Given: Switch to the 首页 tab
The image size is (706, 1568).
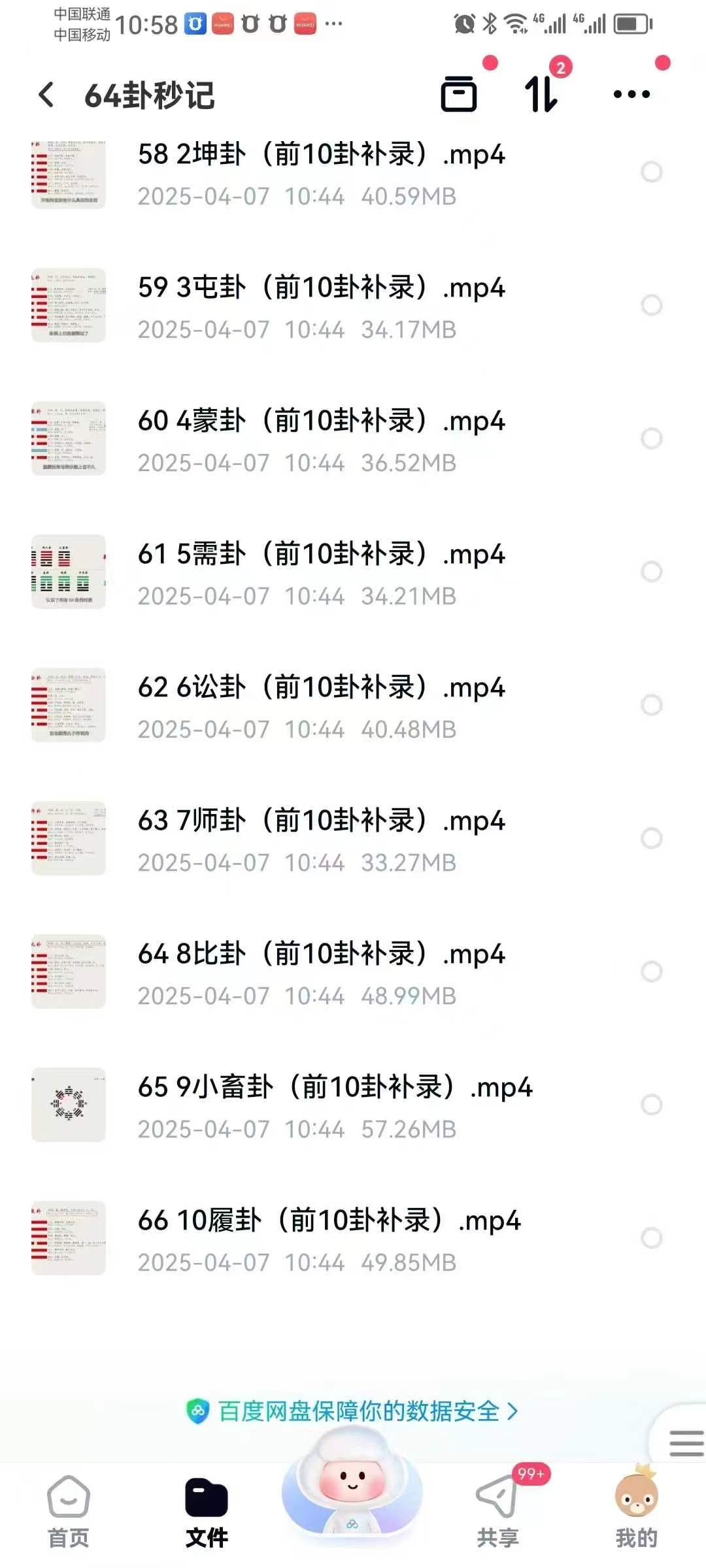Looking at the screenshot, I should click(69, 1511).
